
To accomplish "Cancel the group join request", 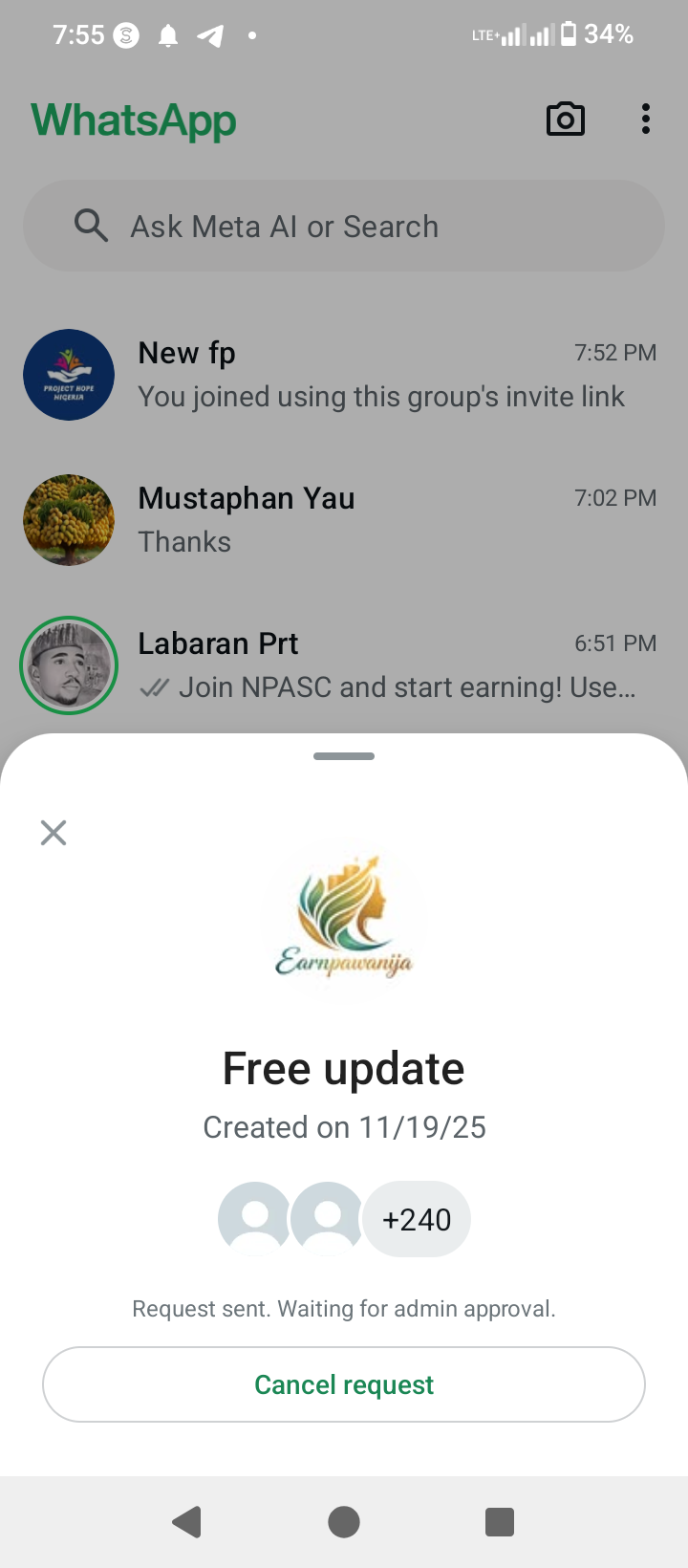I will coord(344,1384).
